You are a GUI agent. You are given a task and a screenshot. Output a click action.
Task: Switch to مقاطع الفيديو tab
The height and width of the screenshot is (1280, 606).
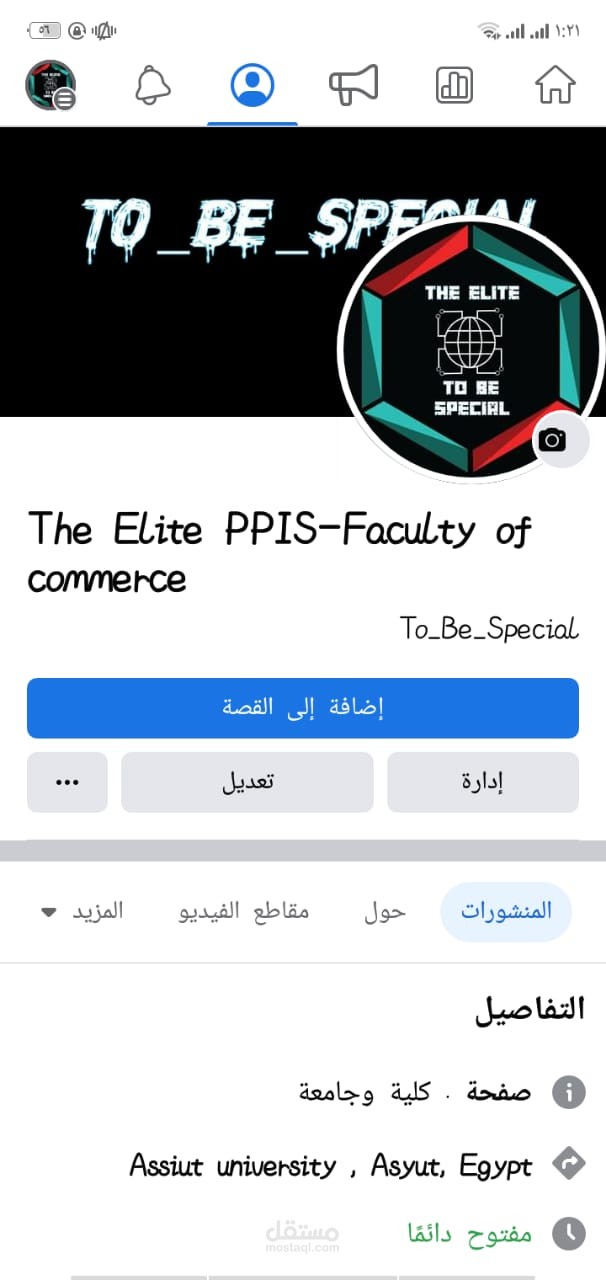coord(244,911)
